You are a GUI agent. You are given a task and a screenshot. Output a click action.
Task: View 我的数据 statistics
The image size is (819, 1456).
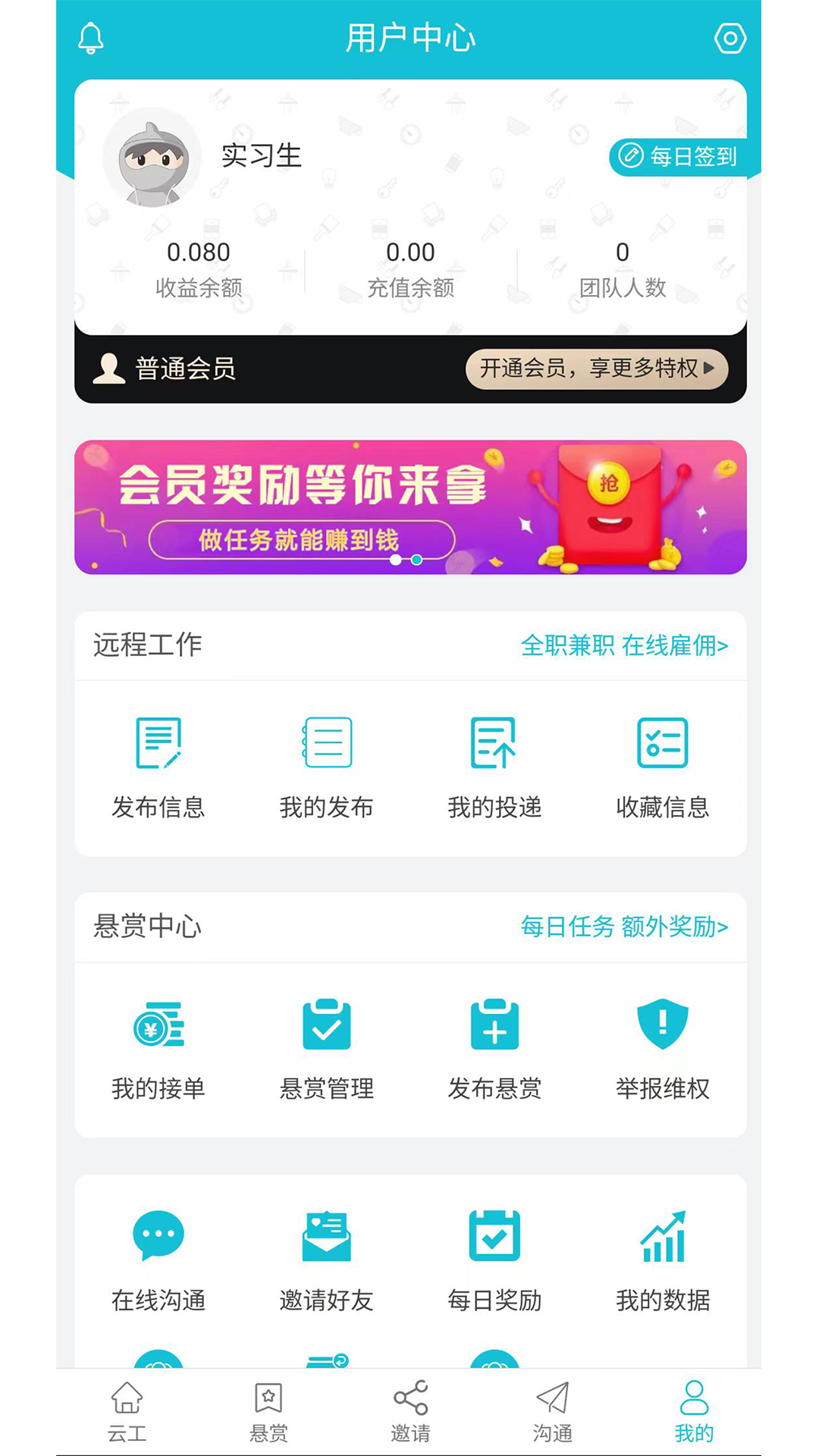click(x=663, y=1259)
